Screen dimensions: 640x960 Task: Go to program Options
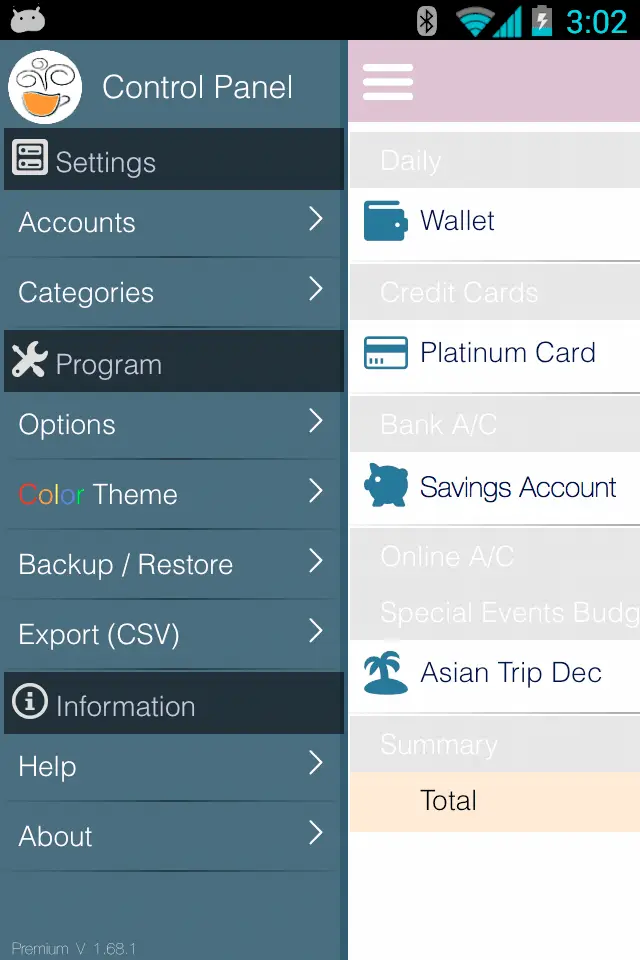(x=172, y=424)
